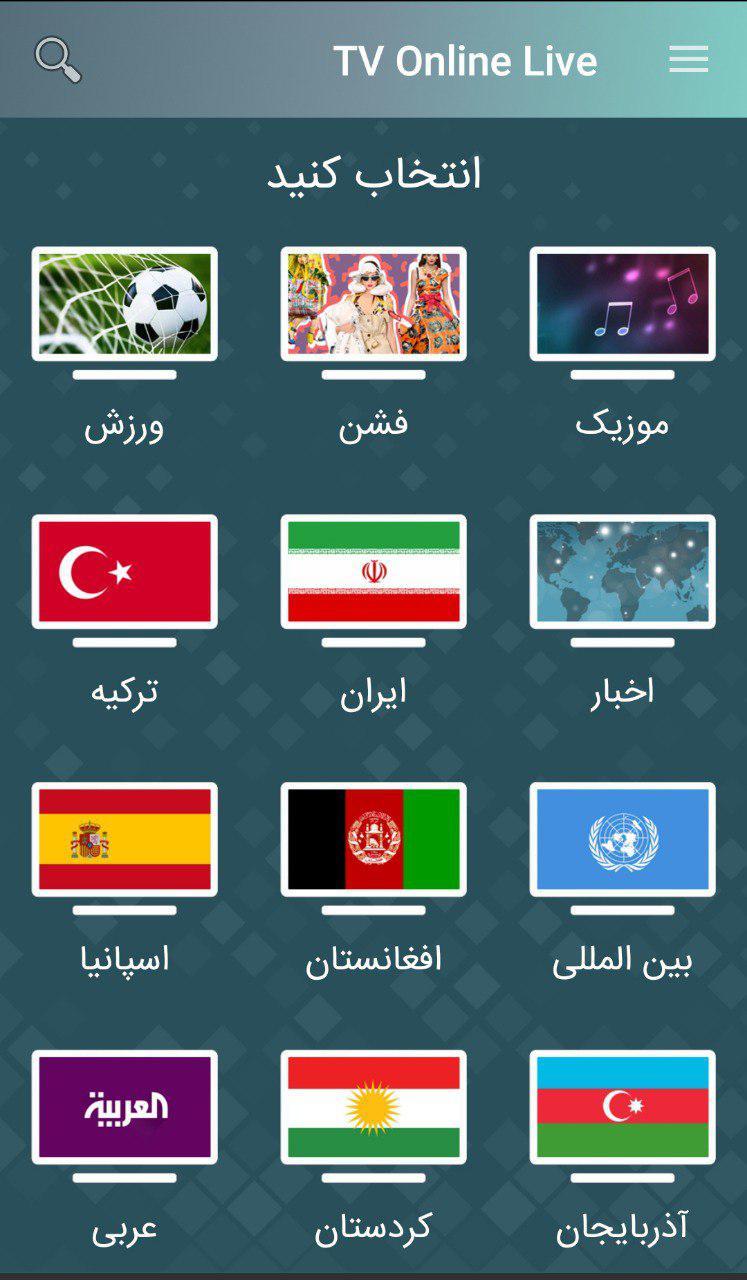The height and width of the screenshot is (1280, 747).
Task: Click the اخبار label under the world map
Action: (x=622, y=690)
